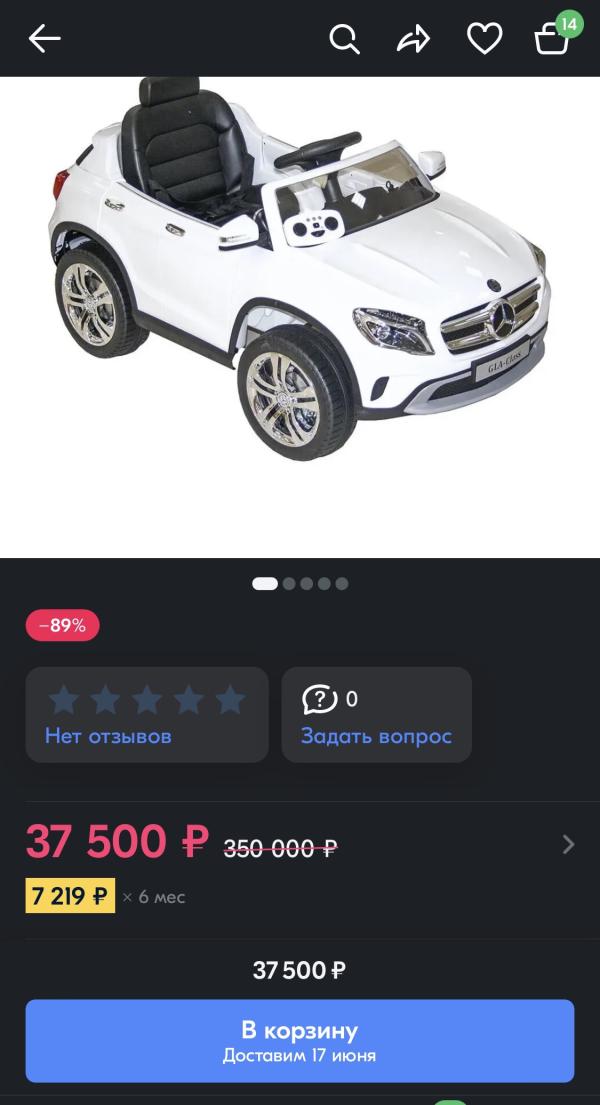Open the white toy car photo
This screenshot has height=1105, width=600.
tap(300, 280)
